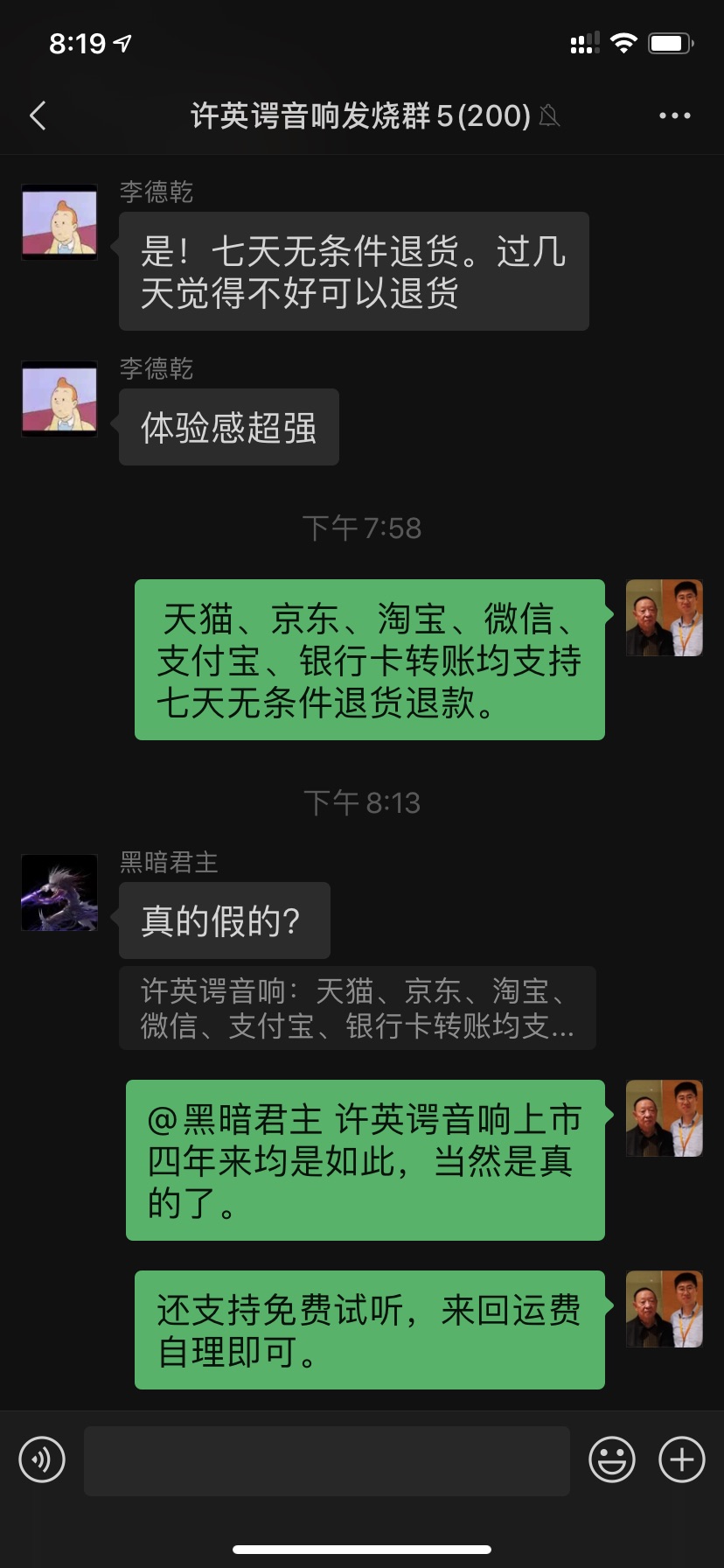The height and width of the screenshot is (1568, 724).
Task: Focus the message text field
Action: (x=326, y=1460)
